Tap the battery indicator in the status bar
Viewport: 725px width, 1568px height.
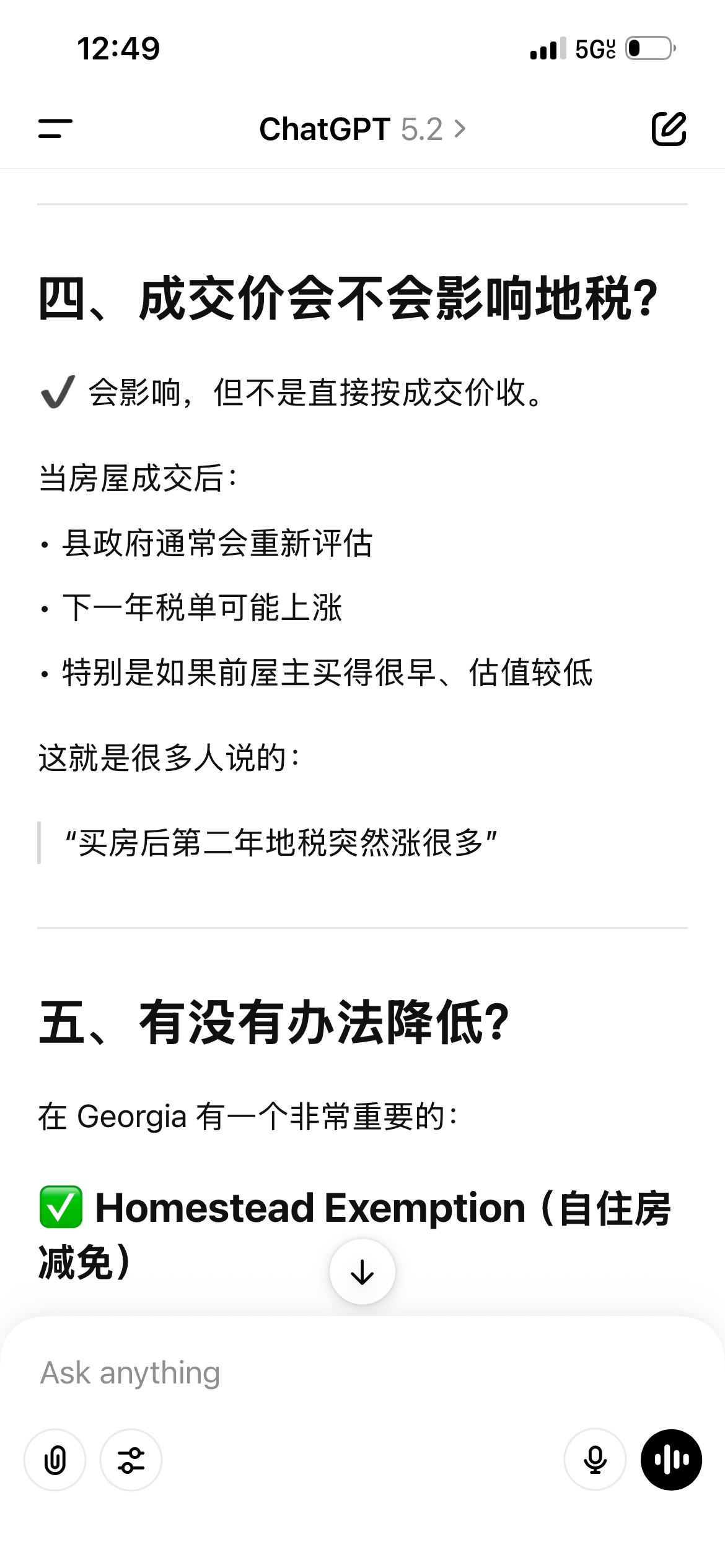(x=647, y=50)
